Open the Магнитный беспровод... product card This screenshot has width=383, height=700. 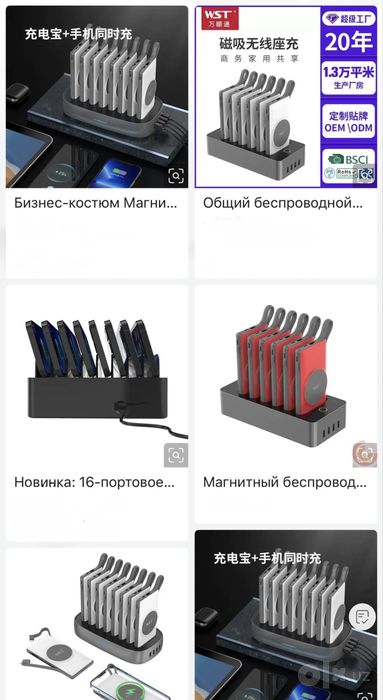pyautogui.click(x=286, y=404)
